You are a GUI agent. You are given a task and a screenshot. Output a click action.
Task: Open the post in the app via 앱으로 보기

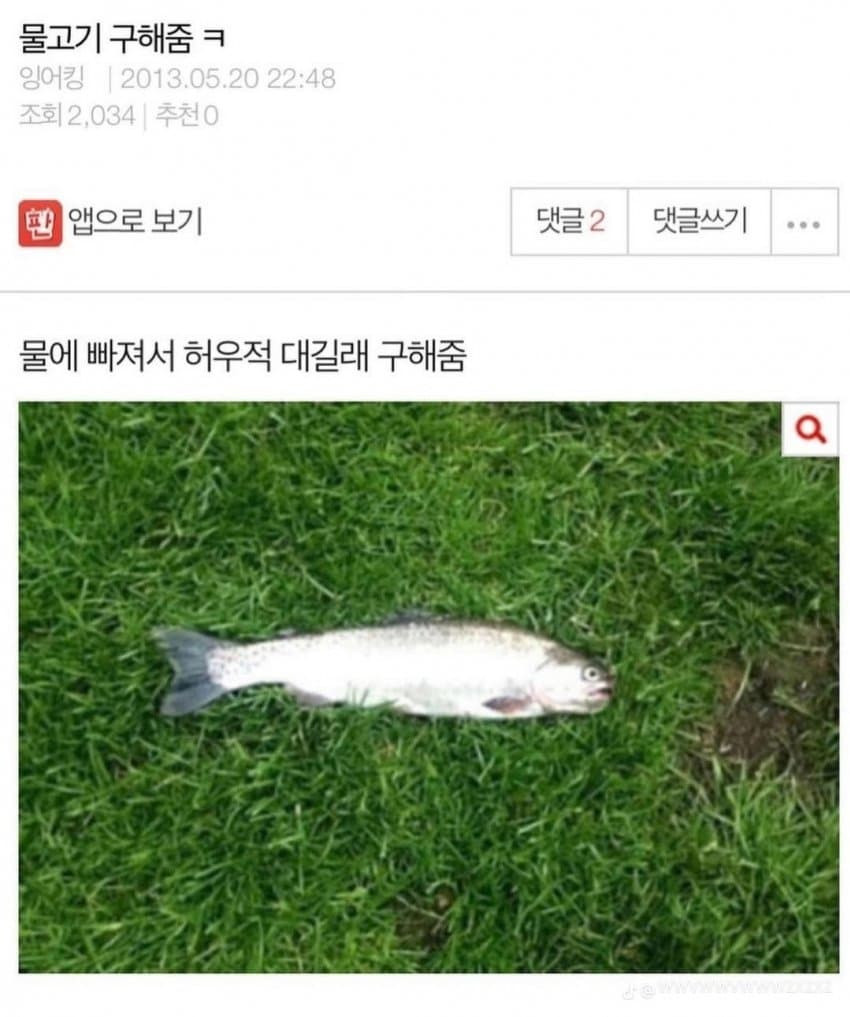tap(111, 221)
